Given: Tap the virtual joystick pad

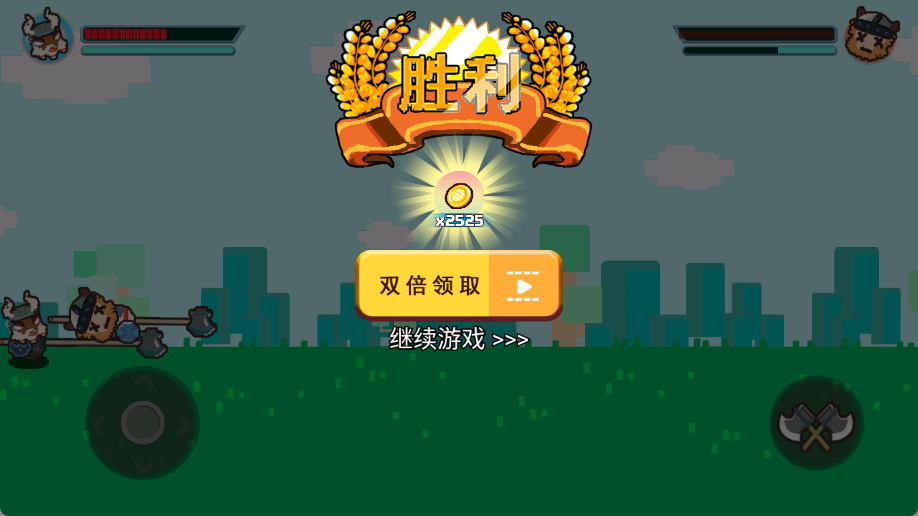Looking at the screenshot, I should pyautogui.click(x=143, y=423).
